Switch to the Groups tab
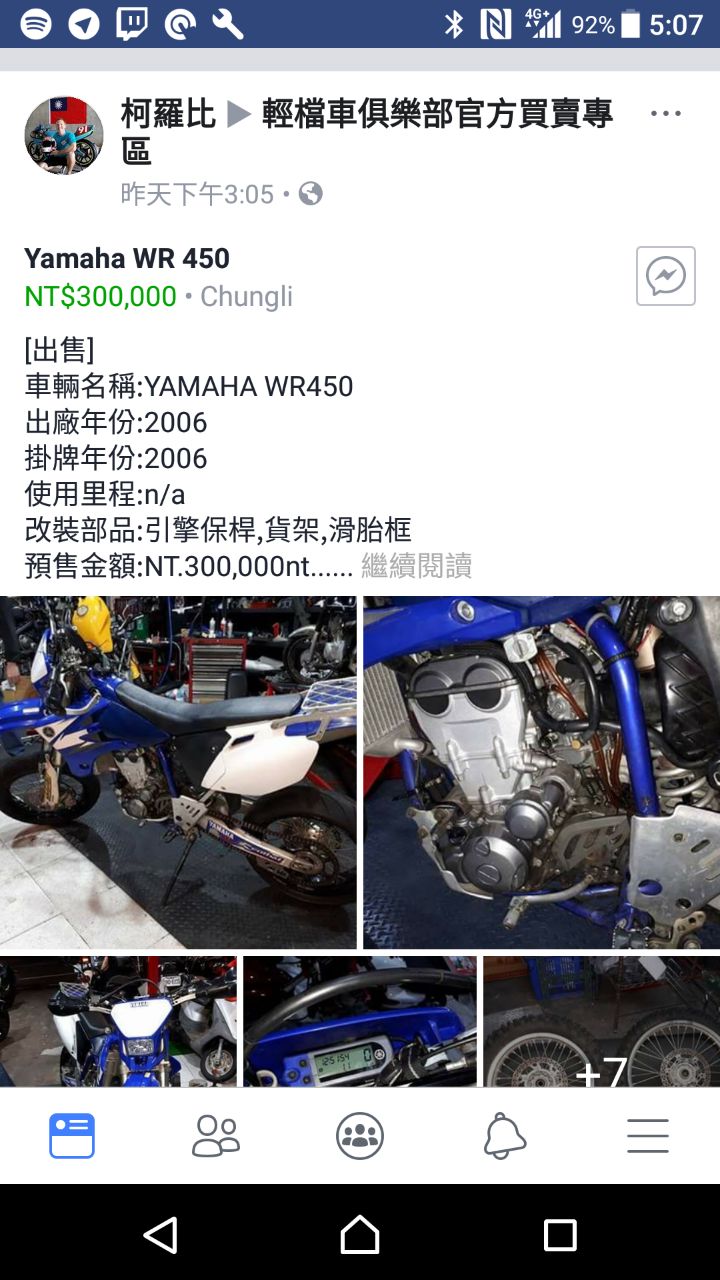This screenshot has width=720, height=1280. pos(360,1136)
